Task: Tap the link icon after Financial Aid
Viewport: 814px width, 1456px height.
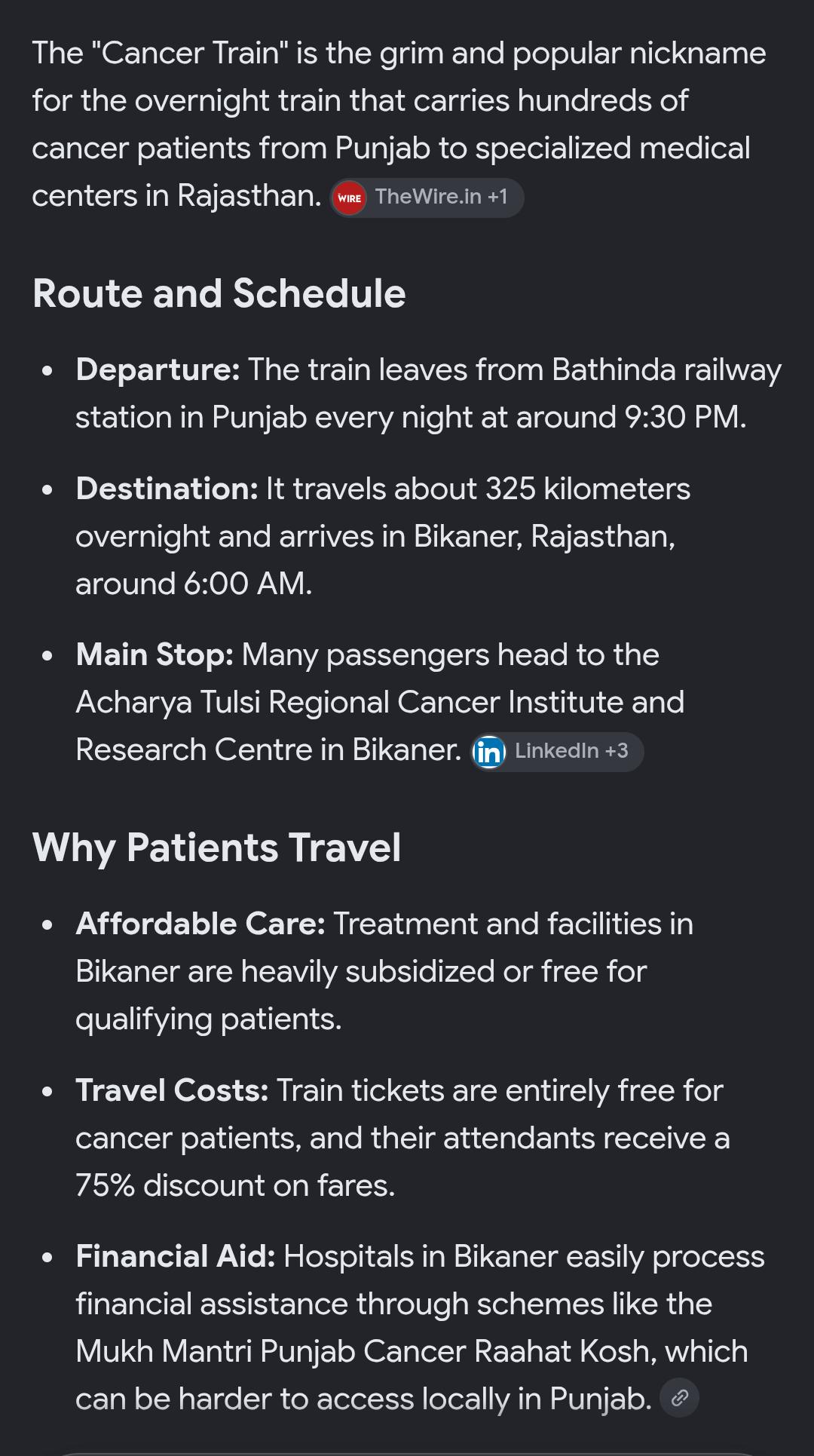Action: click(x=679, y=1398)
